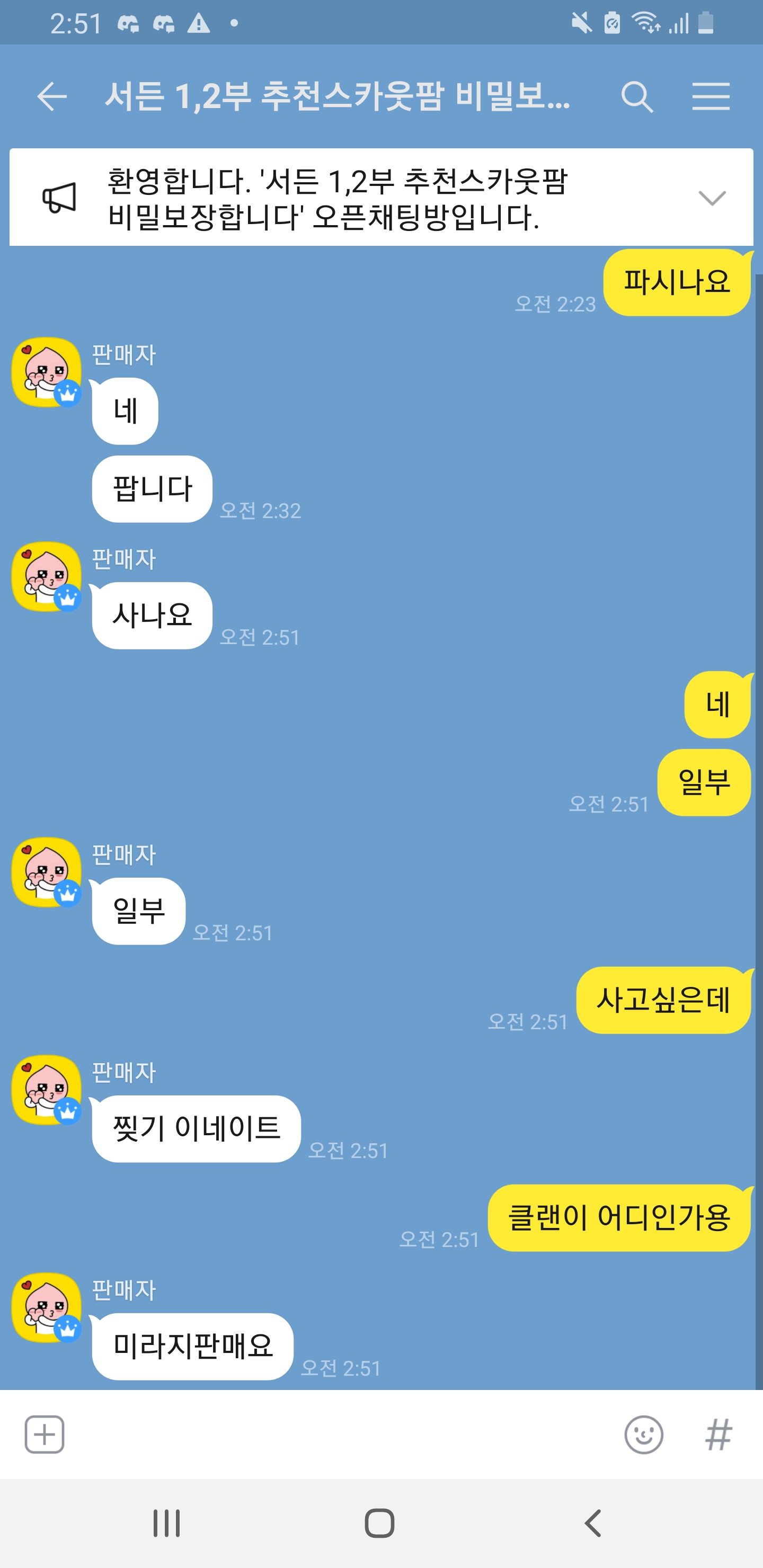Search messages in this chat

[636, 97]
